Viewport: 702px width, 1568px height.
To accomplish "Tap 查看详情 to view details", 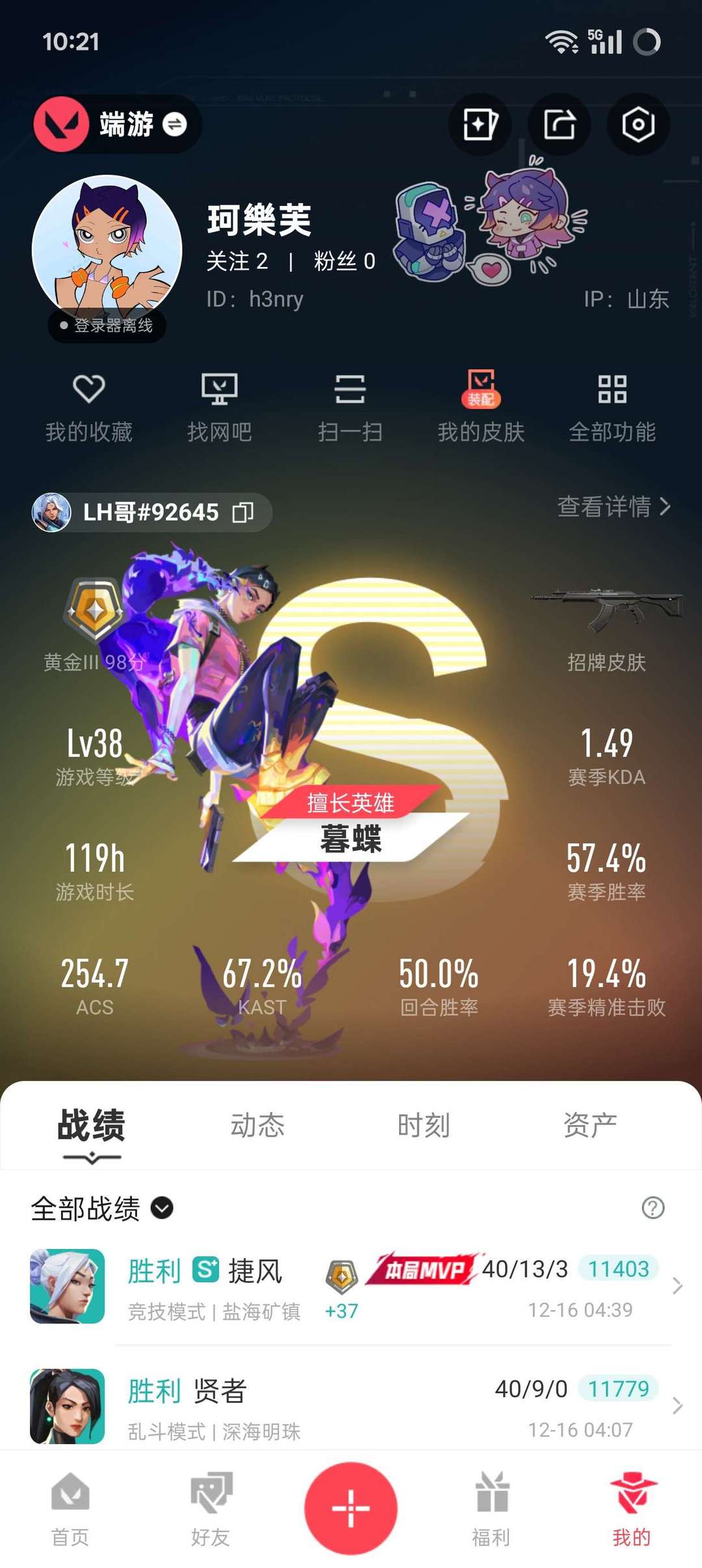I will 613,507.
